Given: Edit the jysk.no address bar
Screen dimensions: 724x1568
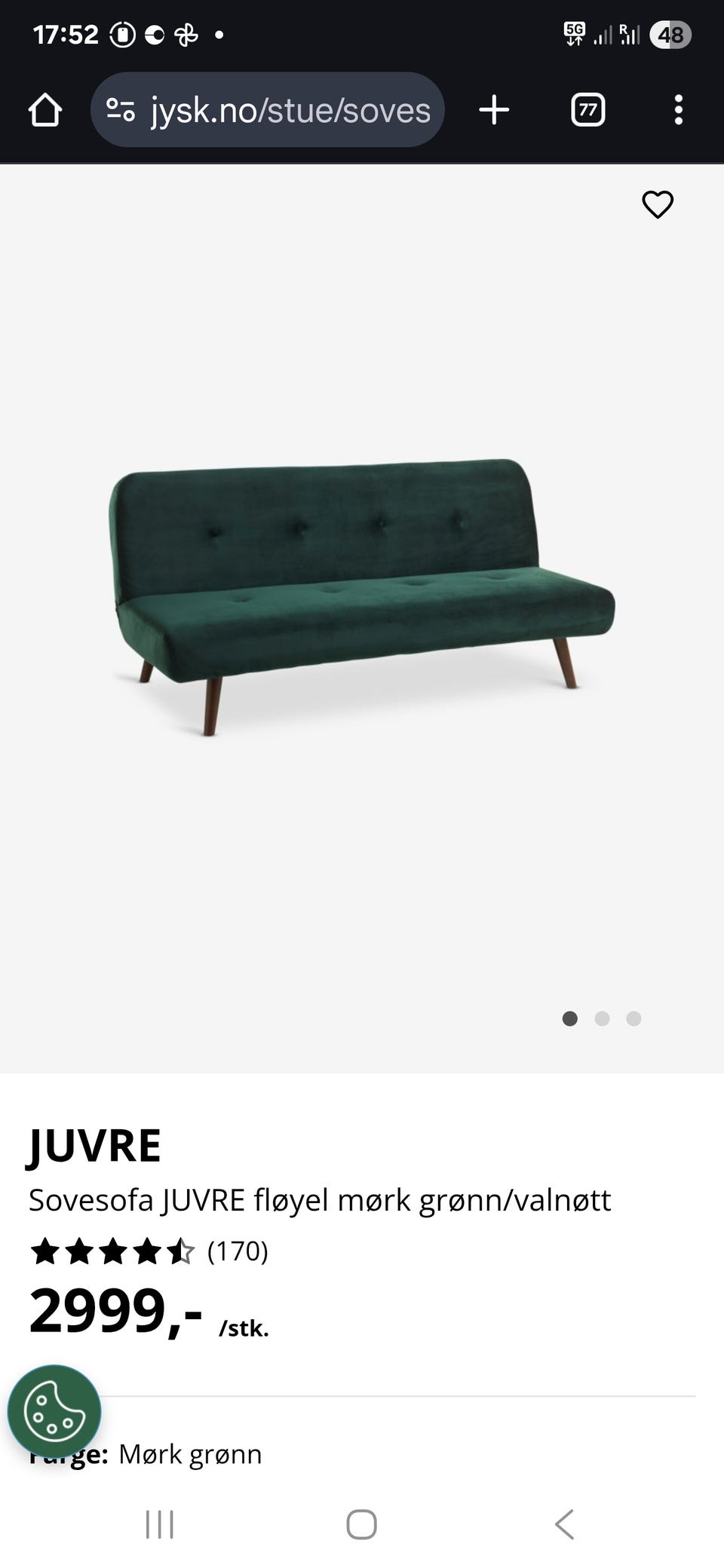Looking at the screenshot, I should 290,110.
